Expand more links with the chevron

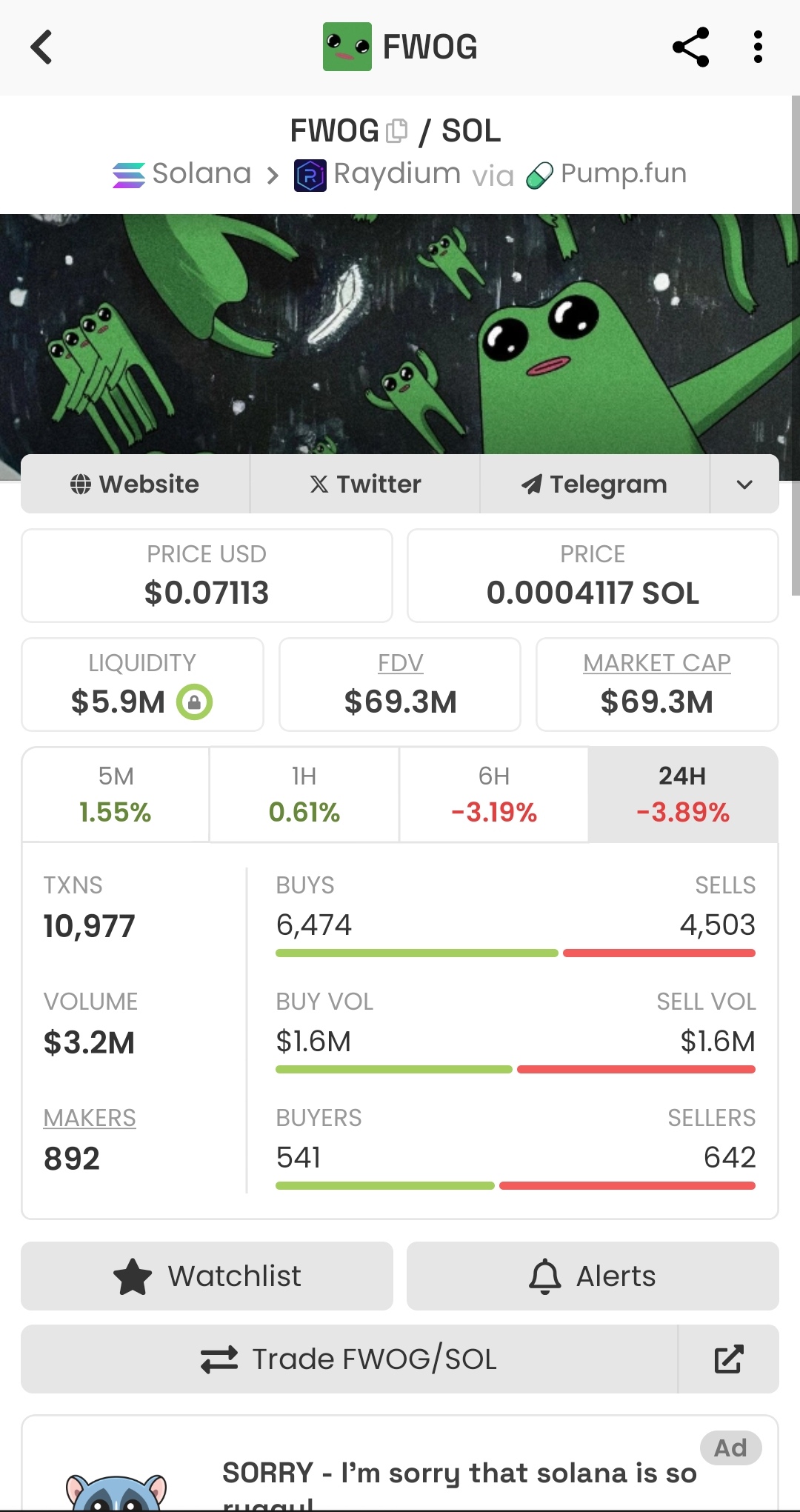(x=744, y=484)
